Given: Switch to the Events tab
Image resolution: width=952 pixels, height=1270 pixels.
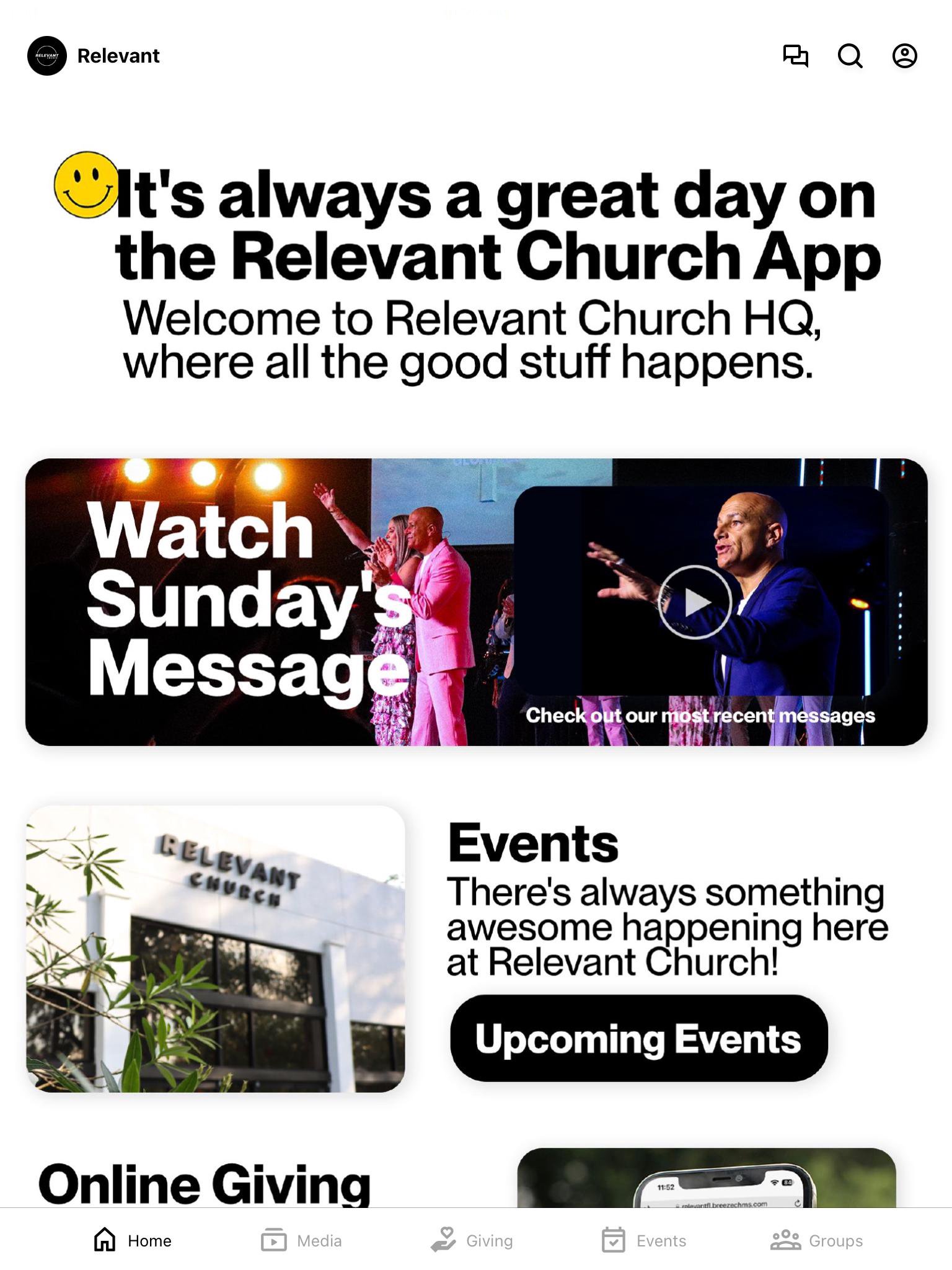Looking at the screenshot, I should pos(644,1241).
